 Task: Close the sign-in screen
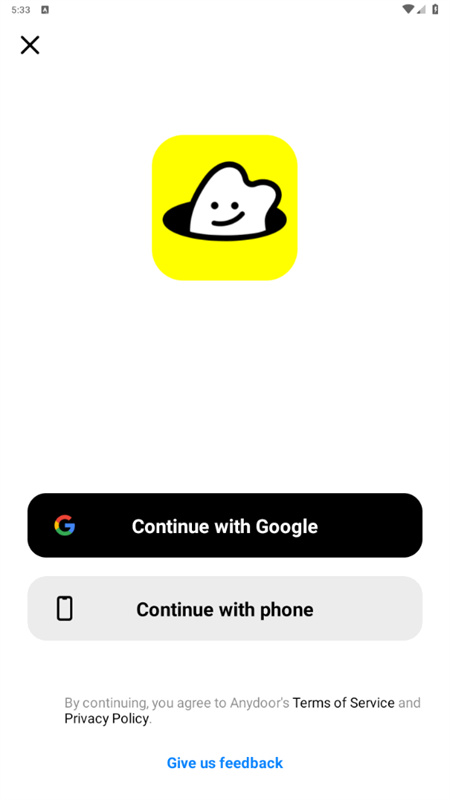[30, 45]
